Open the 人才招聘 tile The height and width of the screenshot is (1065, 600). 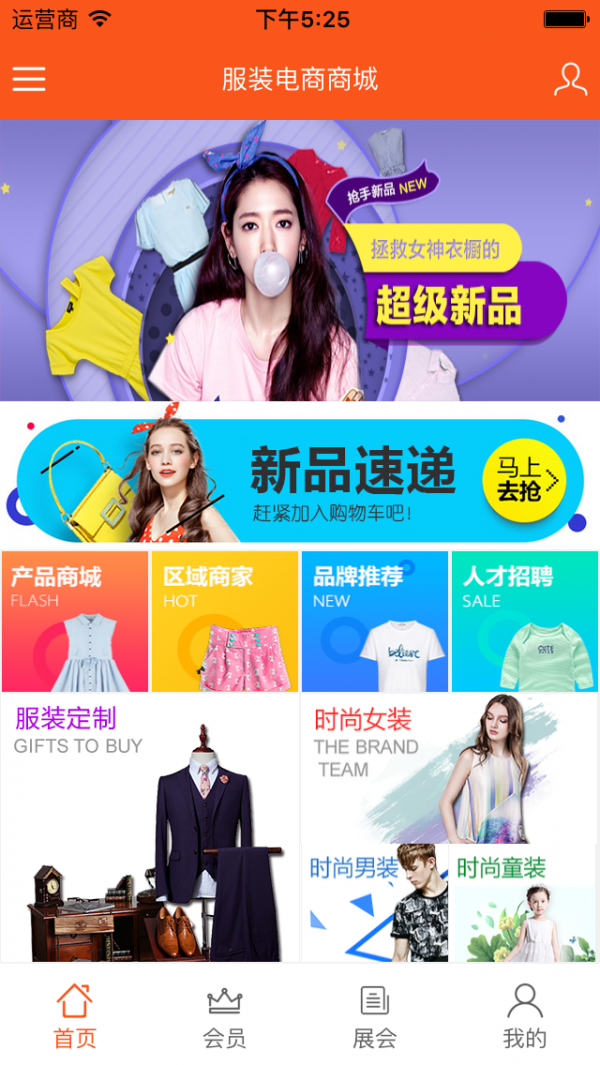point(524,621)
